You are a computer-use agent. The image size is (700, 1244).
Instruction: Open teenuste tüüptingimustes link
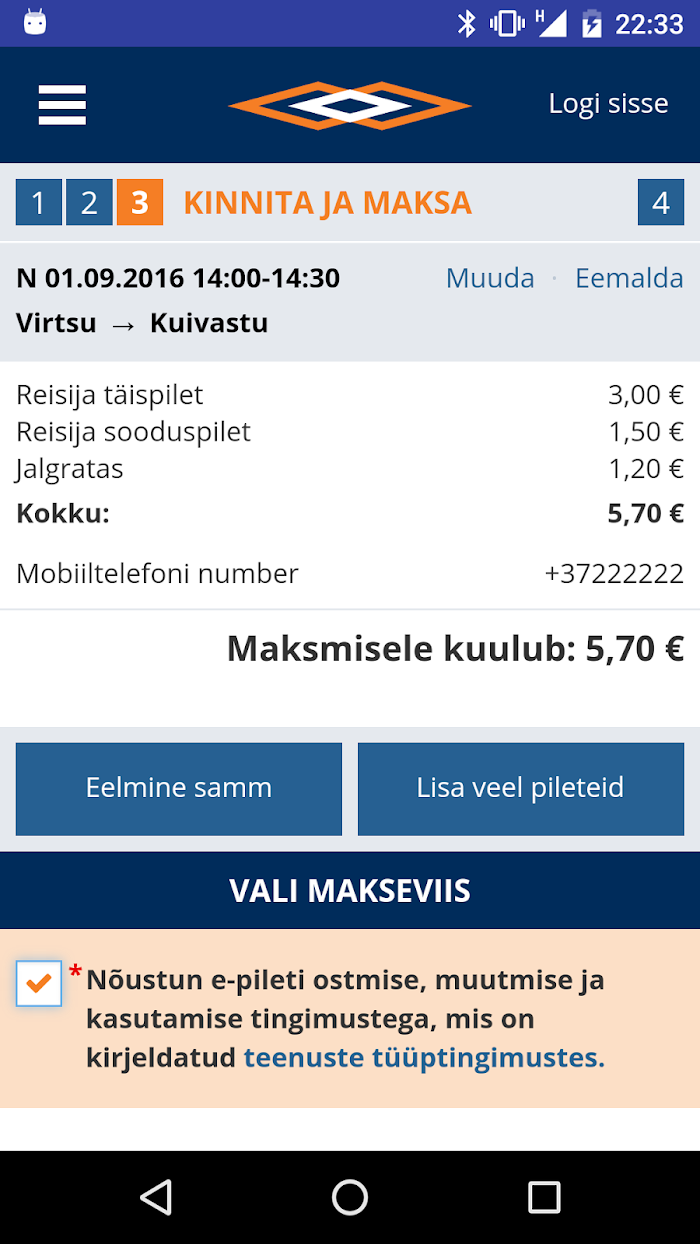424,1058
